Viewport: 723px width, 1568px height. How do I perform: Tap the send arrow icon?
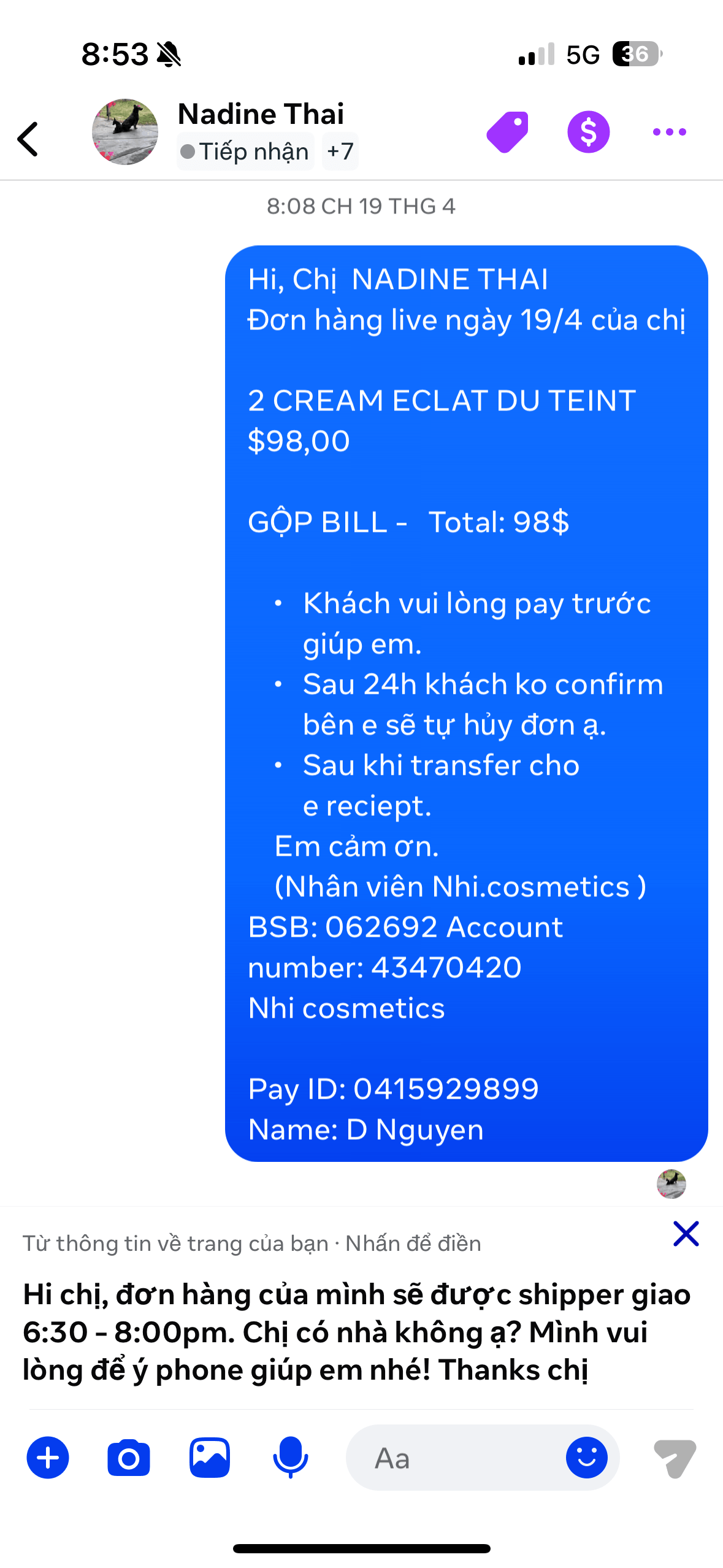coord(675,1458)
